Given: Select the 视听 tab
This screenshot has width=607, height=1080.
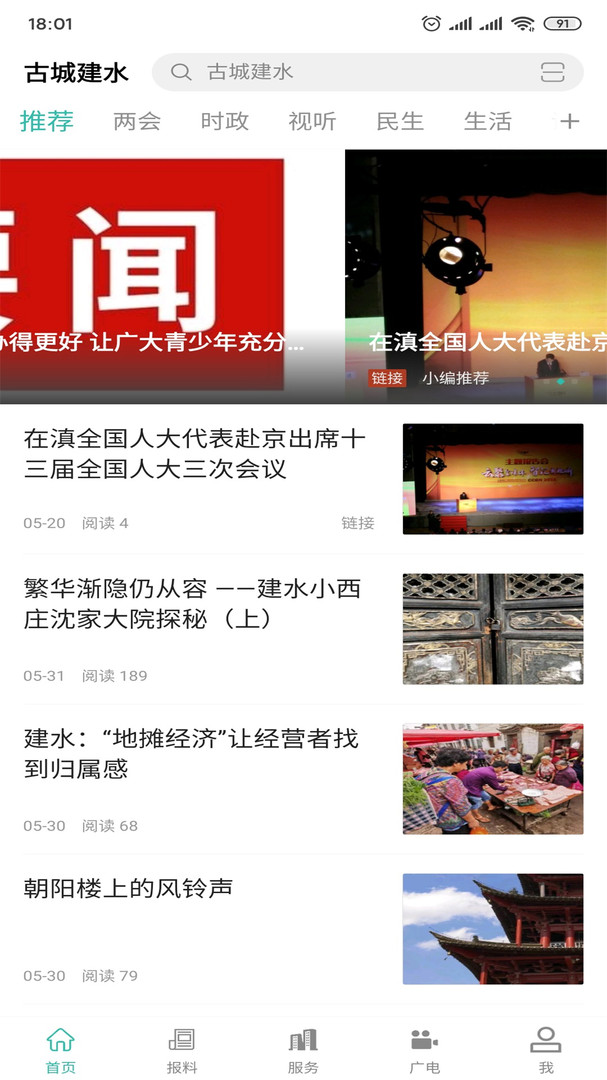Looking at the screenshot, I should 312,122.
